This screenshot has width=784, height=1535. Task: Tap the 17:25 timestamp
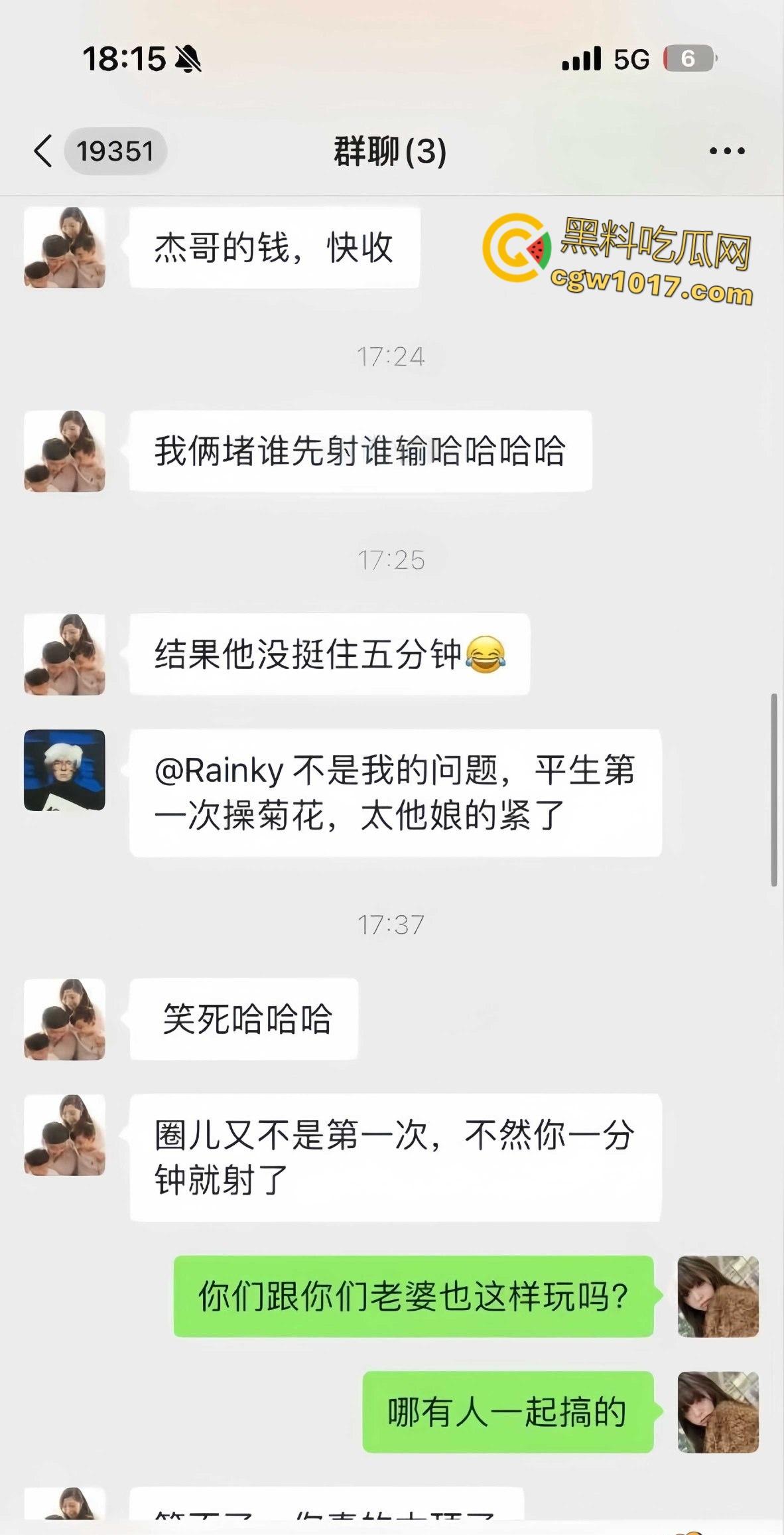click(391, 560)
